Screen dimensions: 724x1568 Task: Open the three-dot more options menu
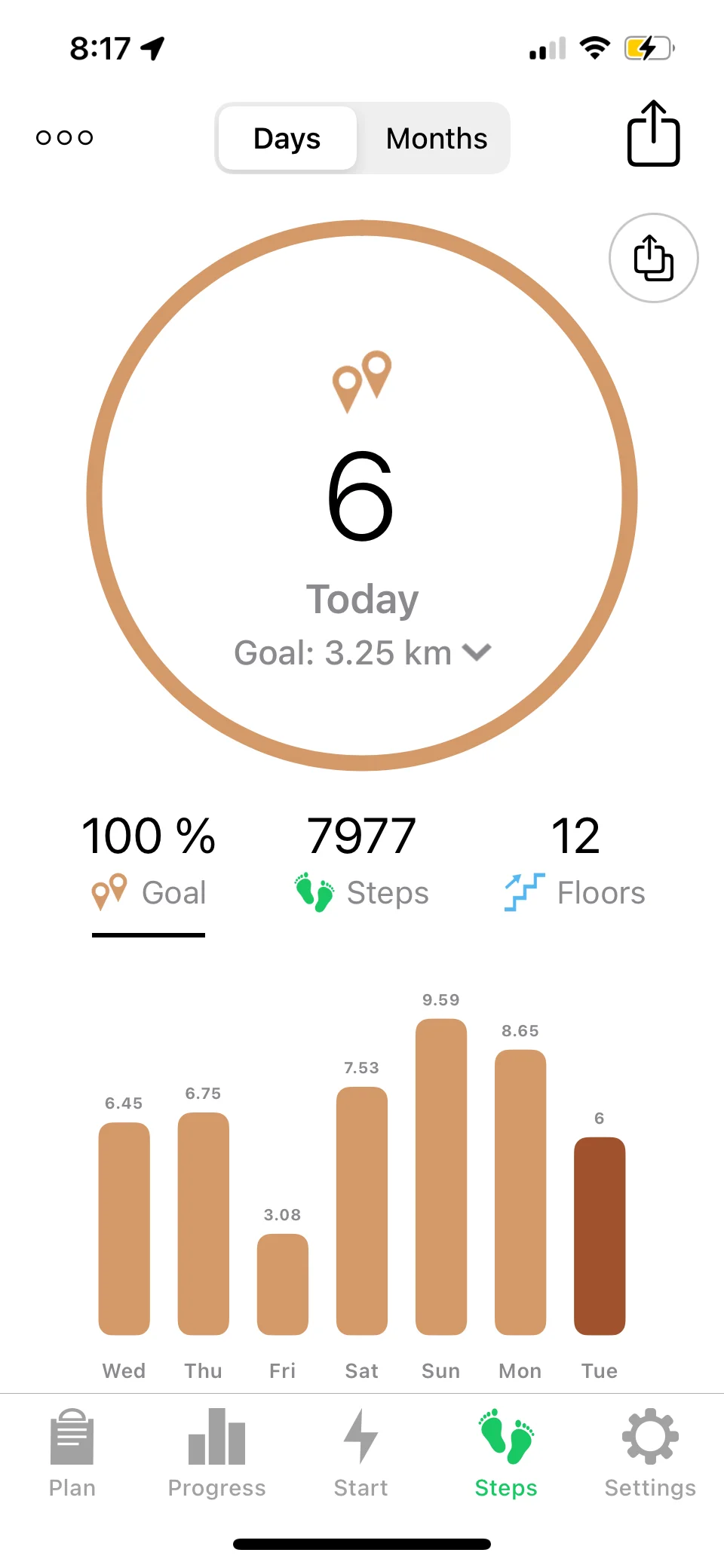65,137
